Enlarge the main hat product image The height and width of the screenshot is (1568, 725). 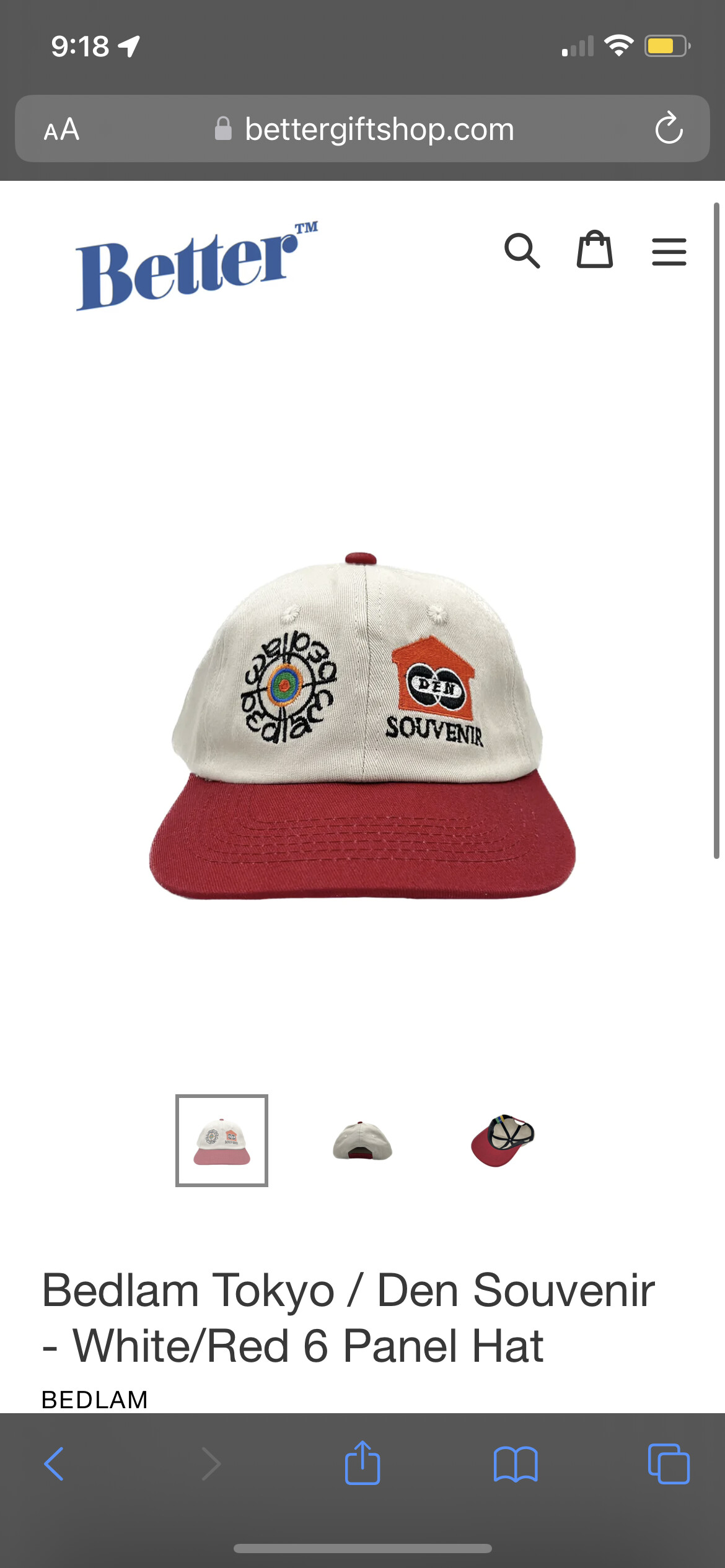point(362,725)
